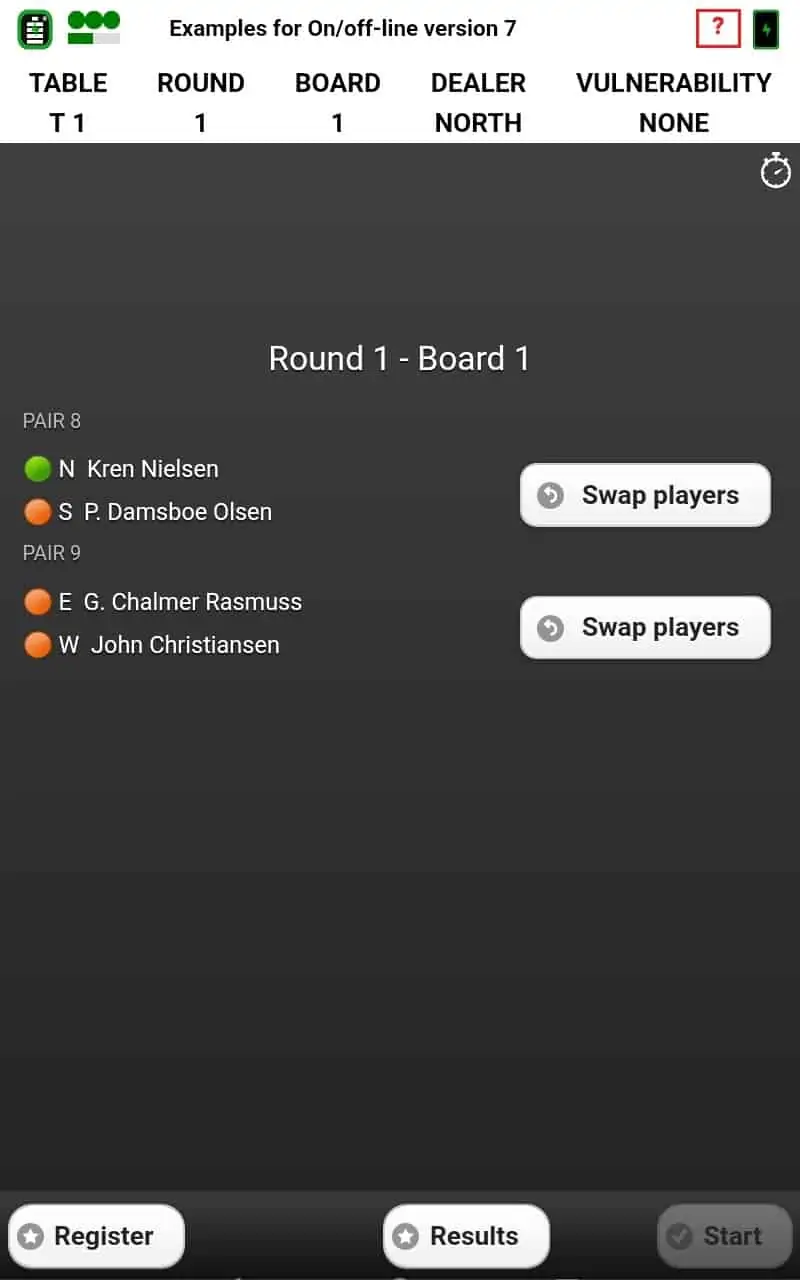Image resolution: width=800 pixels, height=1280 pixels.
Task: Open the stopwatch timer icon
Action: point(776,172)
